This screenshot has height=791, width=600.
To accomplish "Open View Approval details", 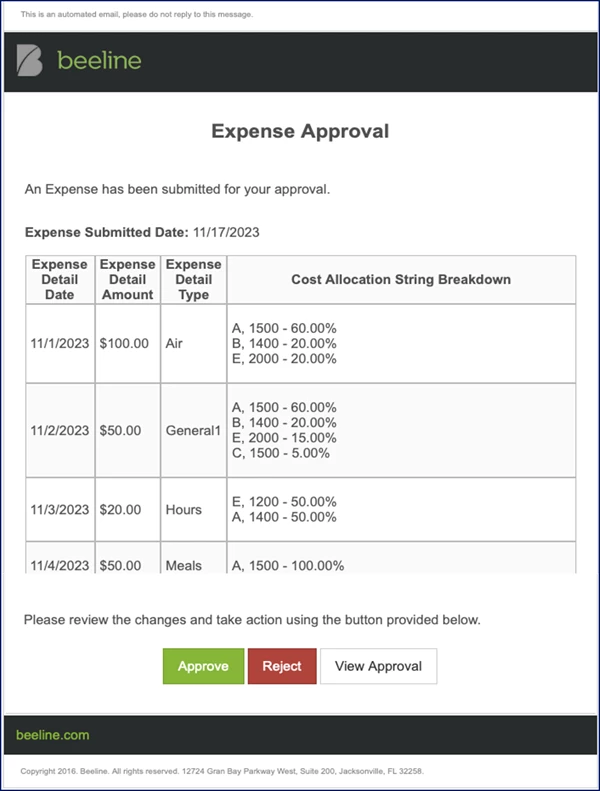I will pyautogui.click(x=378, y=666).
